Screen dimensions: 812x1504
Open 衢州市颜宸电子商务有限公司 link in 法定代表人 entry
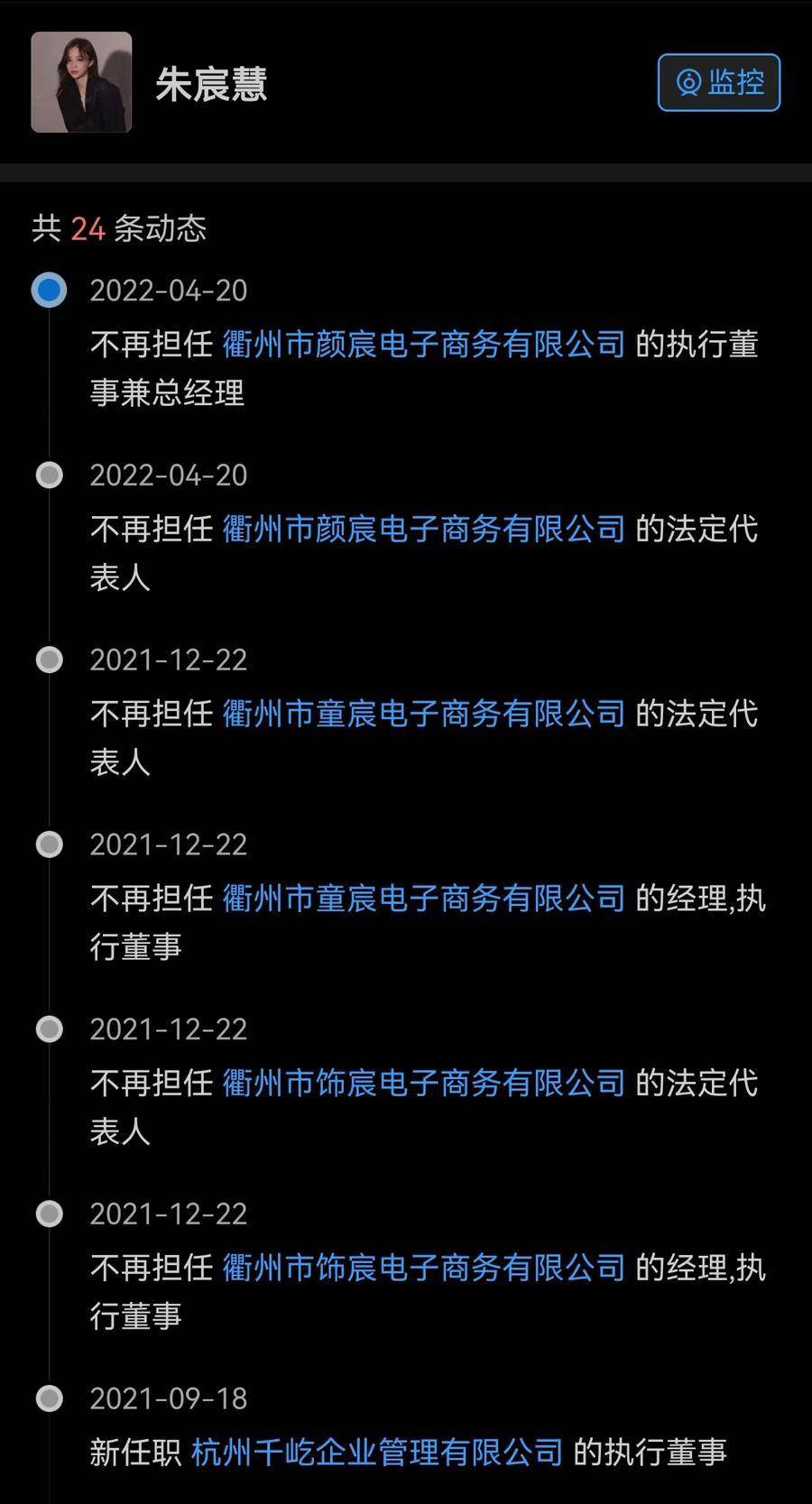point(424,529)
